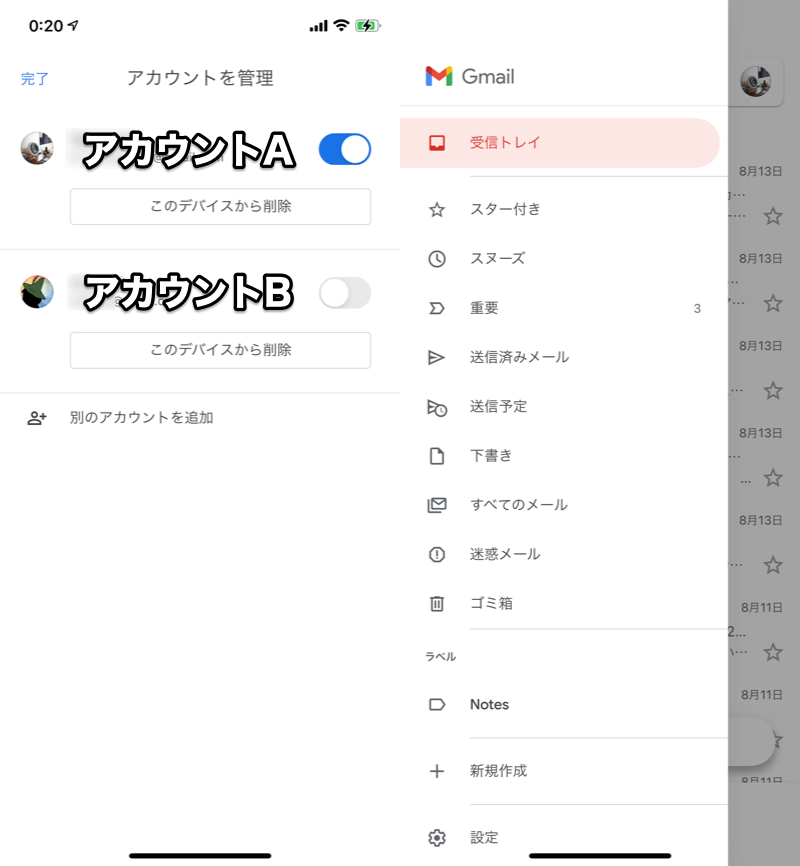Open 設定 from the drawer
The width and height of the screenshot is (800, 866).
tap(484, 838)
